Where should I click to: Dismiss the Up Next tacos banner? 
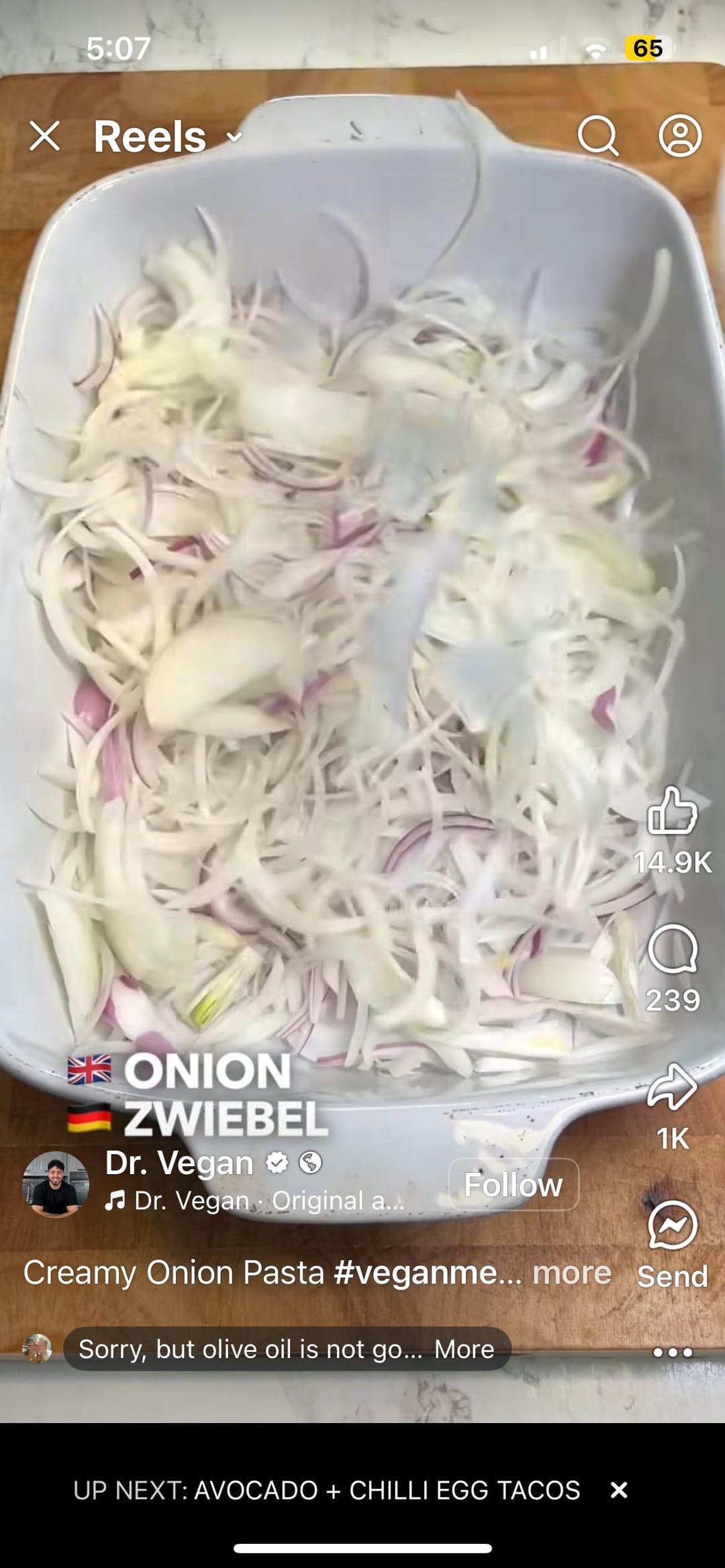click(619, 1490)
